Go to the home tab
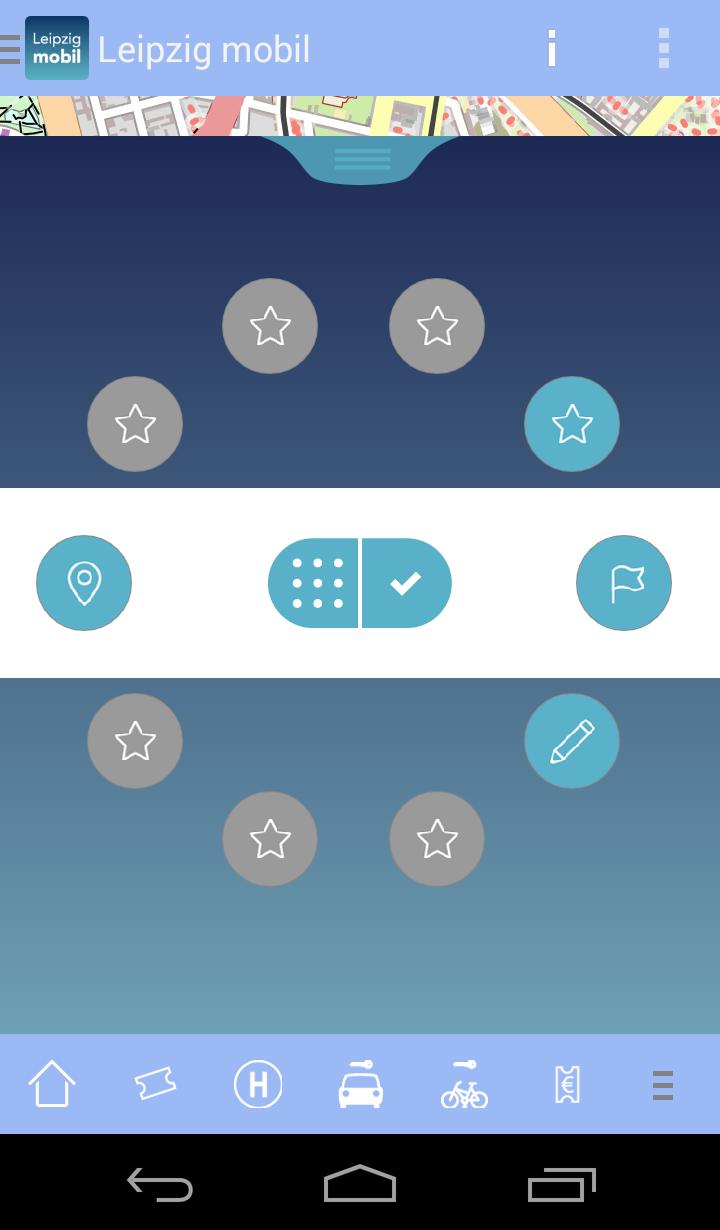720x1230 pixels. pos(52,1084)
